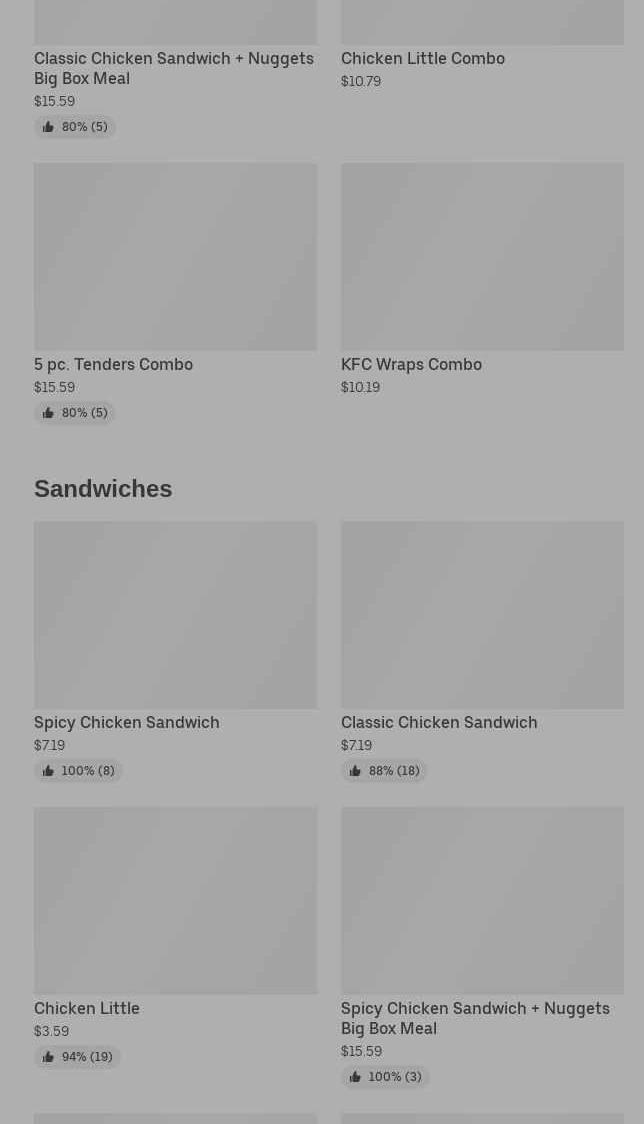This screenshot has width=644, height=1124.
Task: Select the Chicken Little sandwich for $3.59
Action: coord(175,938)
